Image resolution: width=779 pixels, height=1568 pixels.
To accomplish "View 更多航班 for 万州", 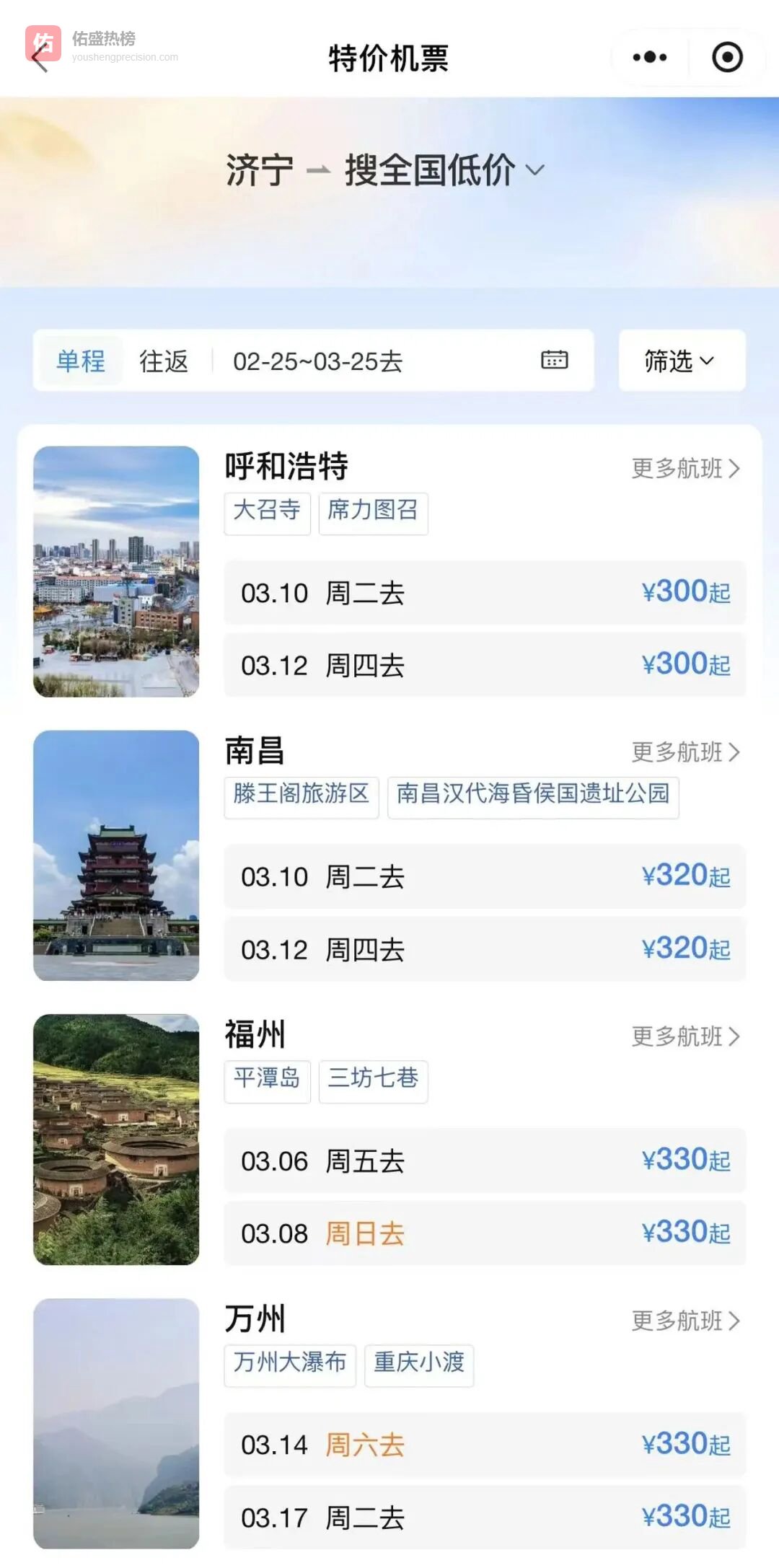I will (x=685, y=1321).
